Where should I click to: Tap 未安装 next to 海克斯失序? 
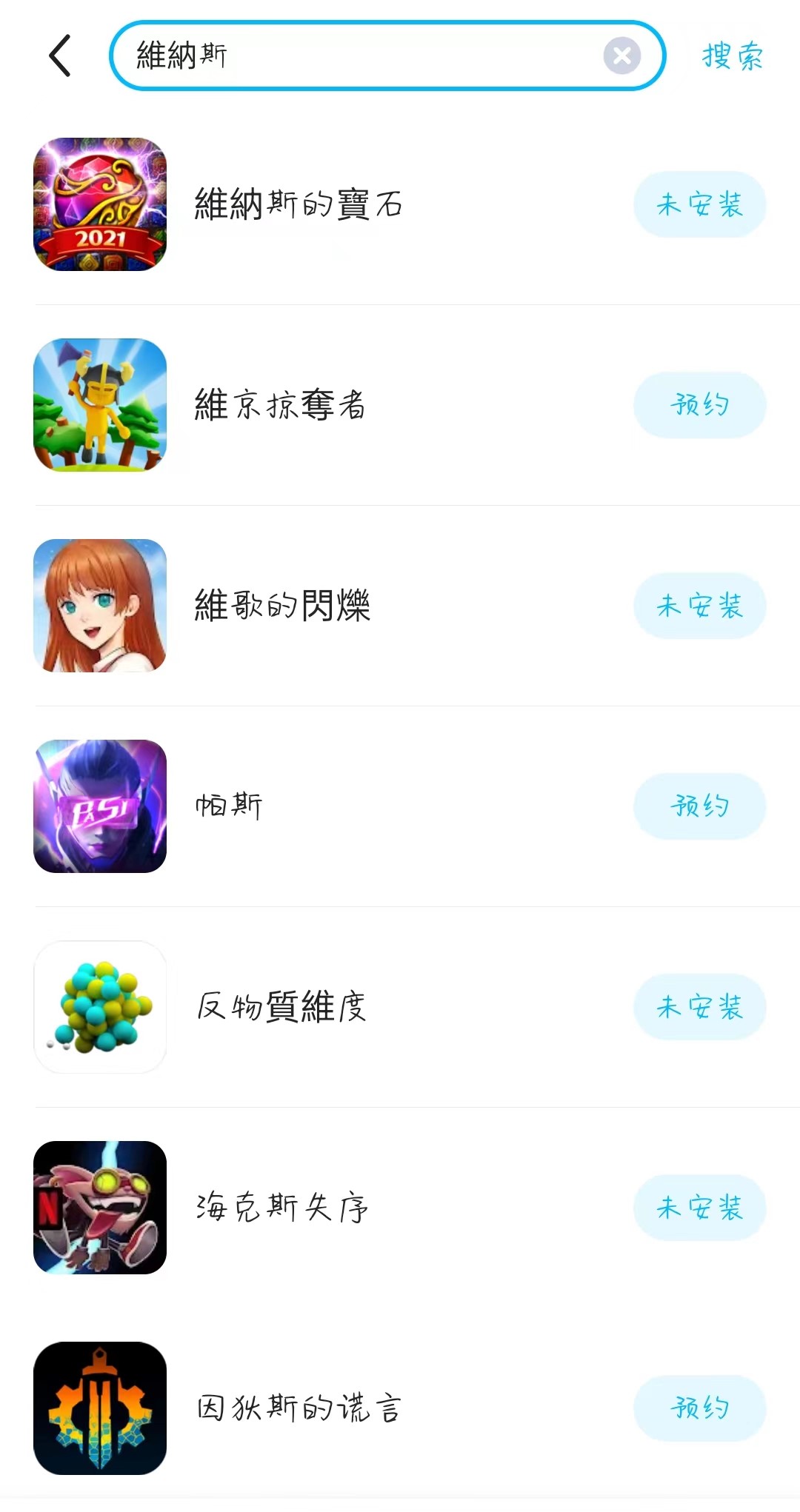tap(699, 1208)
